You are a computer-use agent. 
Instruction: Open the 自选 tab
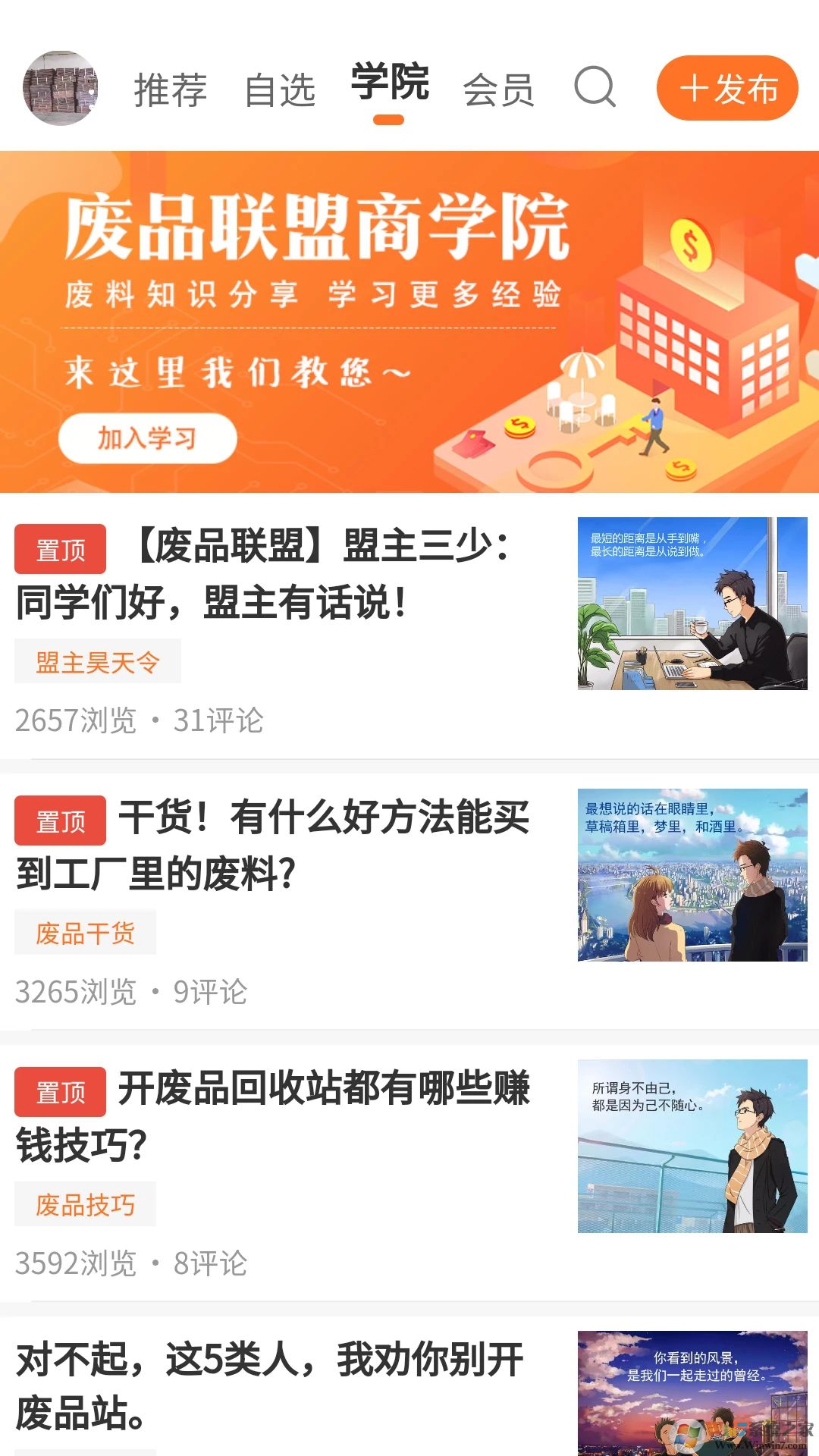(x=281, y=89)
